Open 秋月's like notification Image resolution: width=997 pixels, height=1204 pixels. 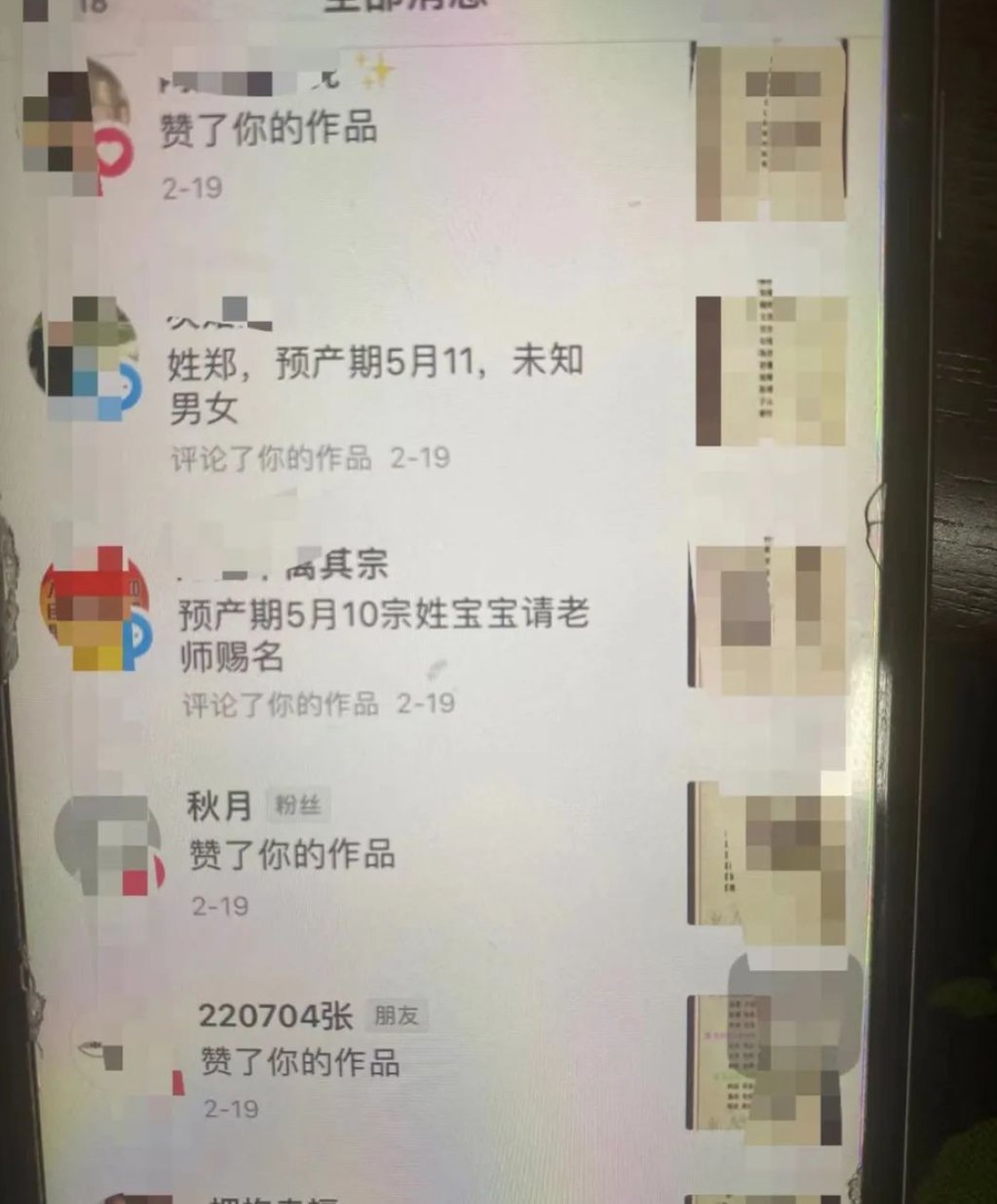pyautogui.click(x=291, y=855)
